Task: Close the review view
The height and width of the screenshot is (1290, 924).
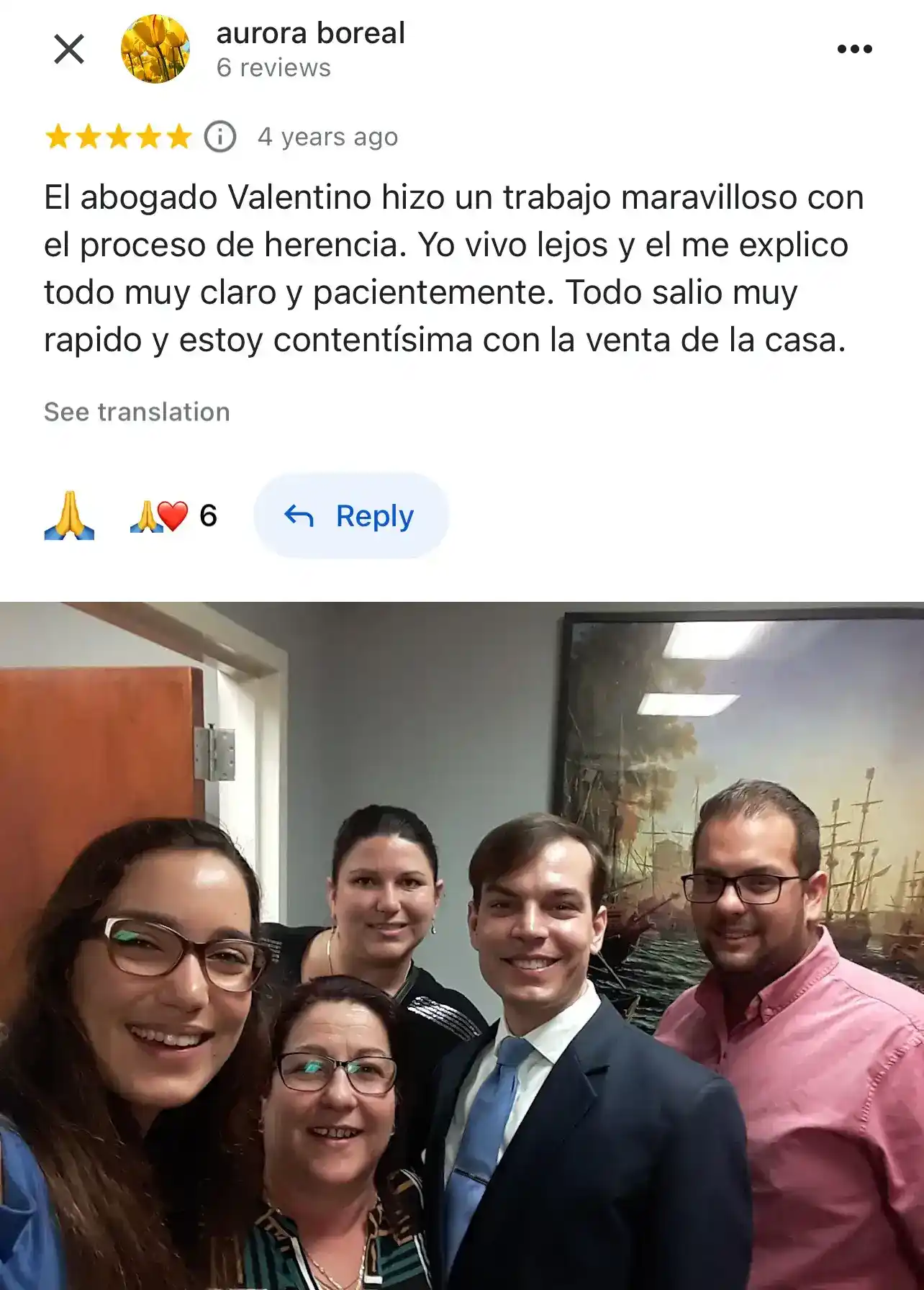Action: click(x=69, y=49)
